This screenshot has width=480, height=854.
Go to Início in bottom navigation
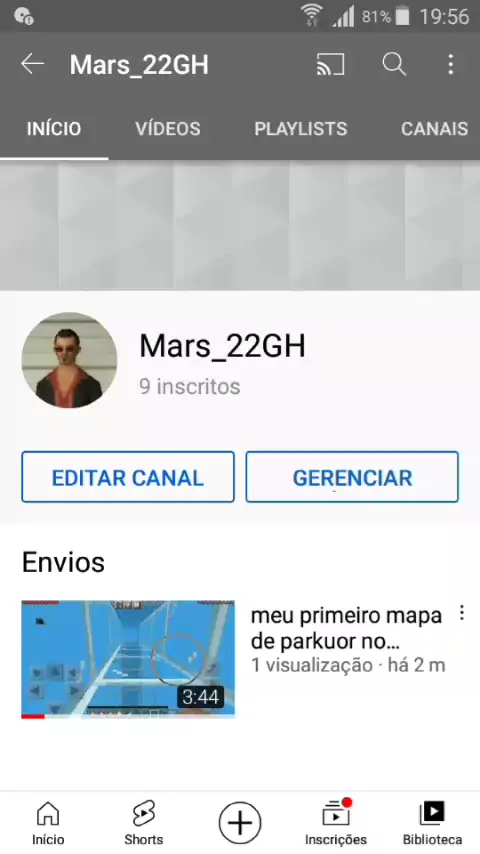point(48,823)
